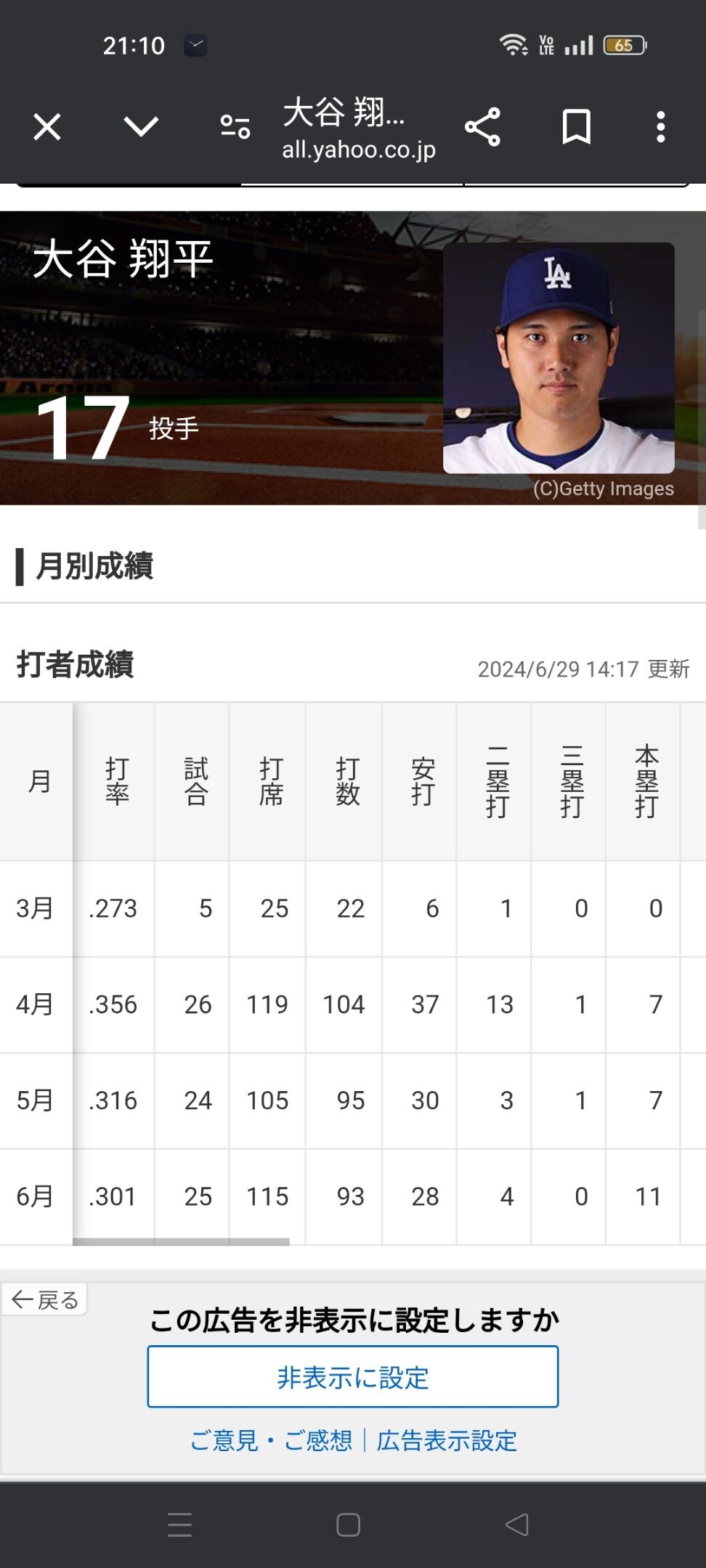The width and height of the screenshot is (706, 1568).
Task: Tap the 戻る back button on the ad
Action: tap(45, 1300)
